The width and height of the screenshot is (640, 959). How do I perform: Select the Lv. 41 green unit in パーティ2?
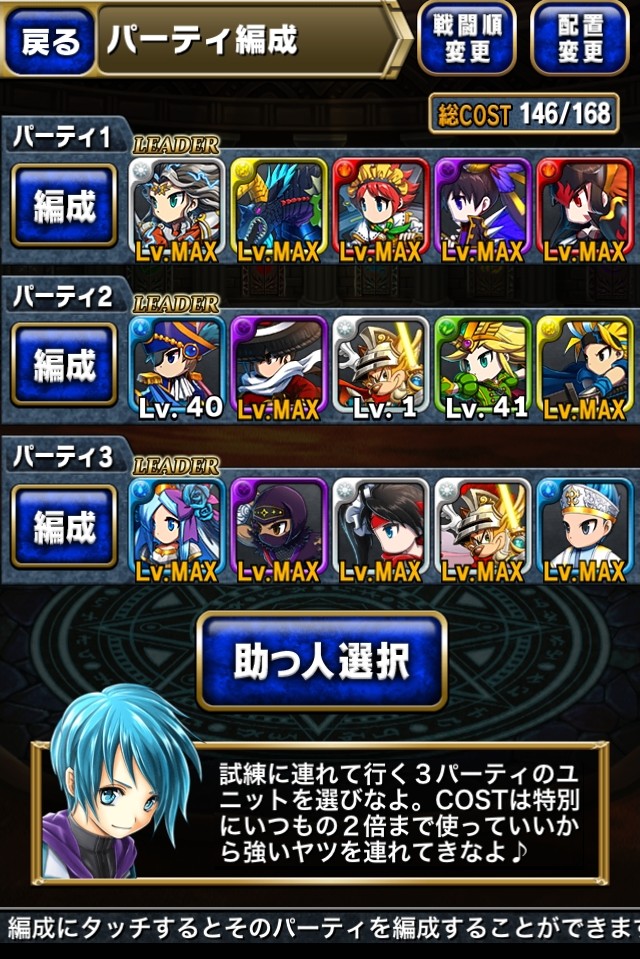click(x=483, y=368)
